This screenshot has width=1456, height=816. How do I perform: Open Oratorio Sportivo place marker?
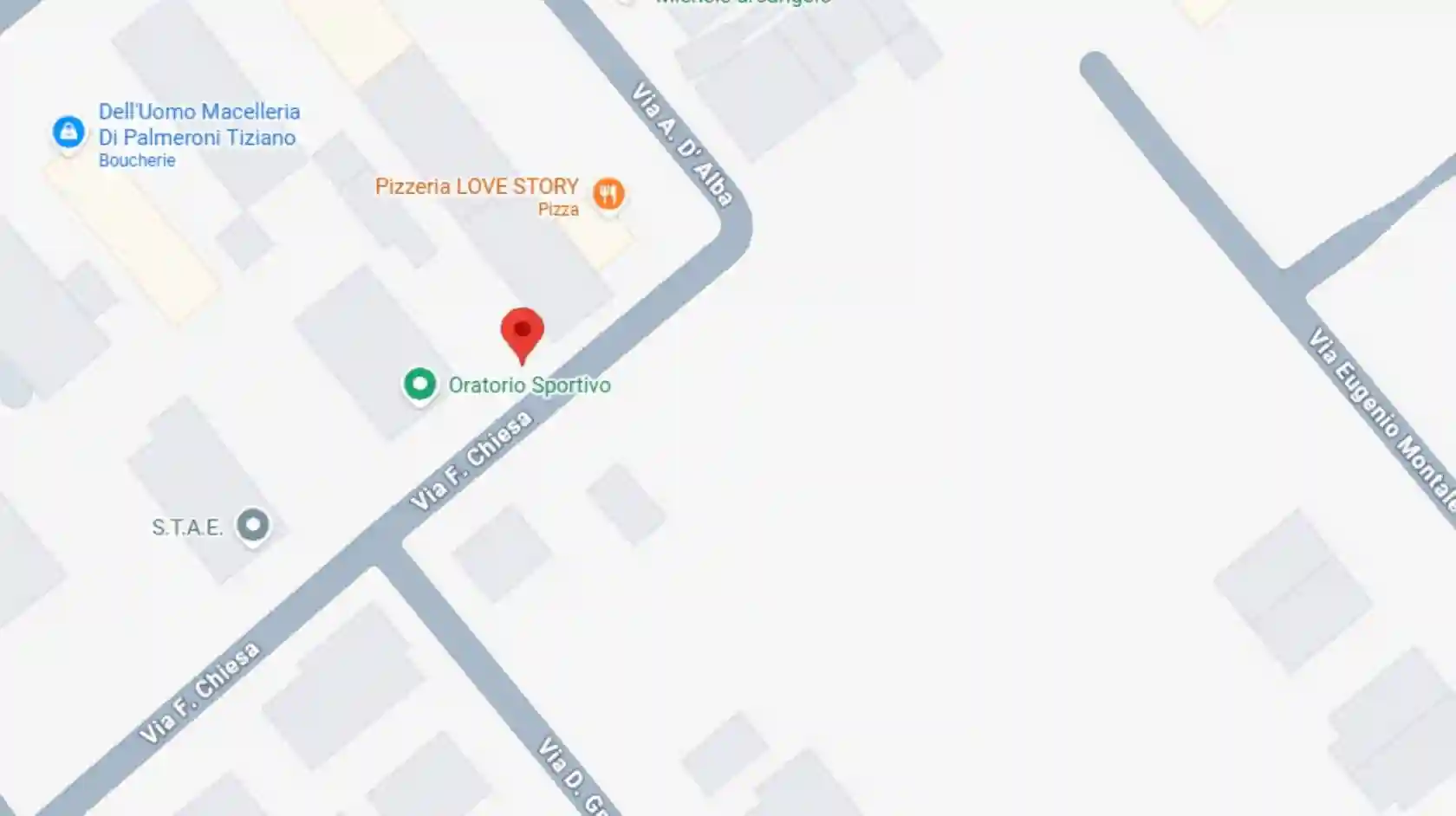(420, 384)
